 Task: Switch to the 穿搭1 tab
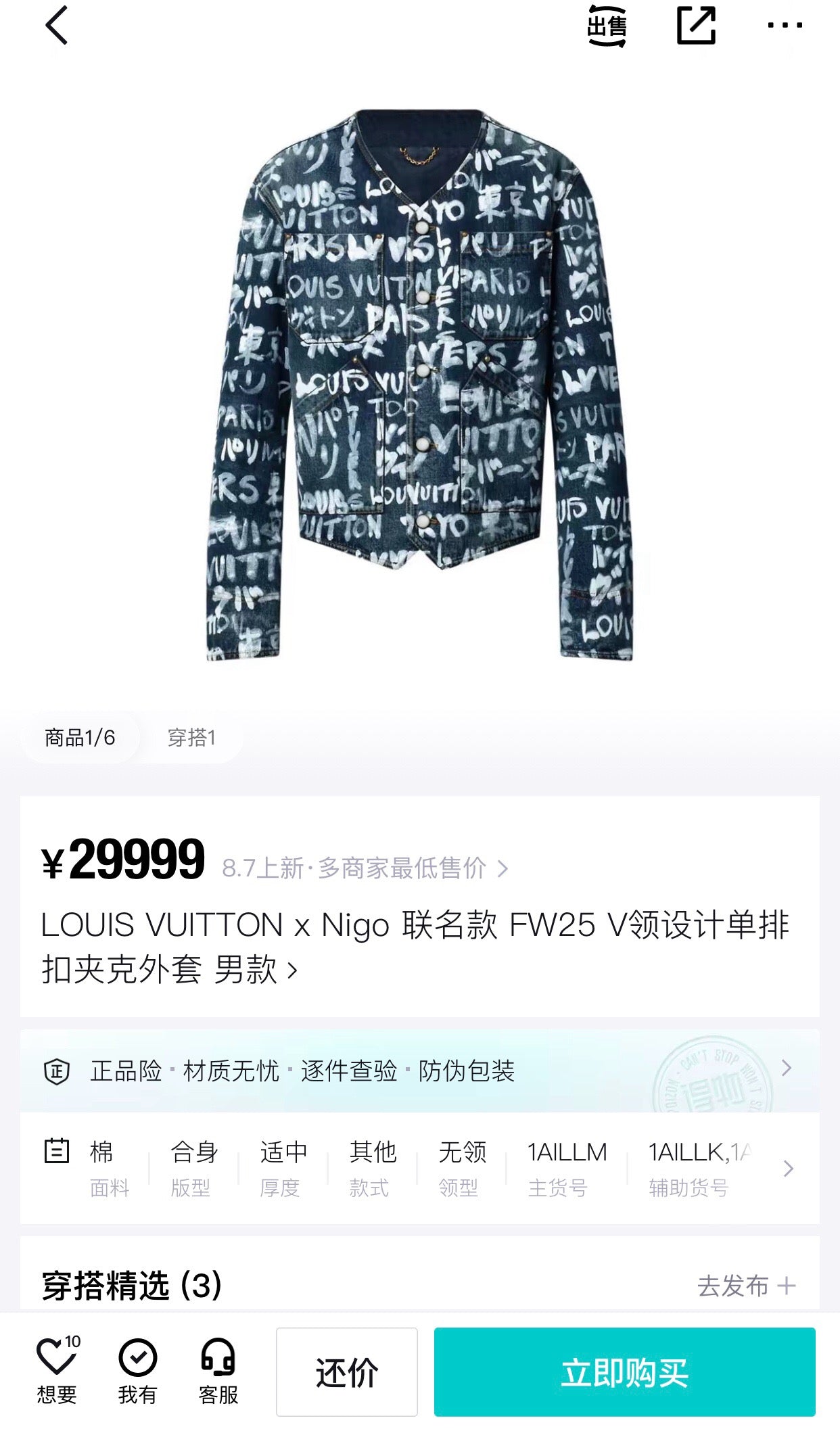click(191, 737)
